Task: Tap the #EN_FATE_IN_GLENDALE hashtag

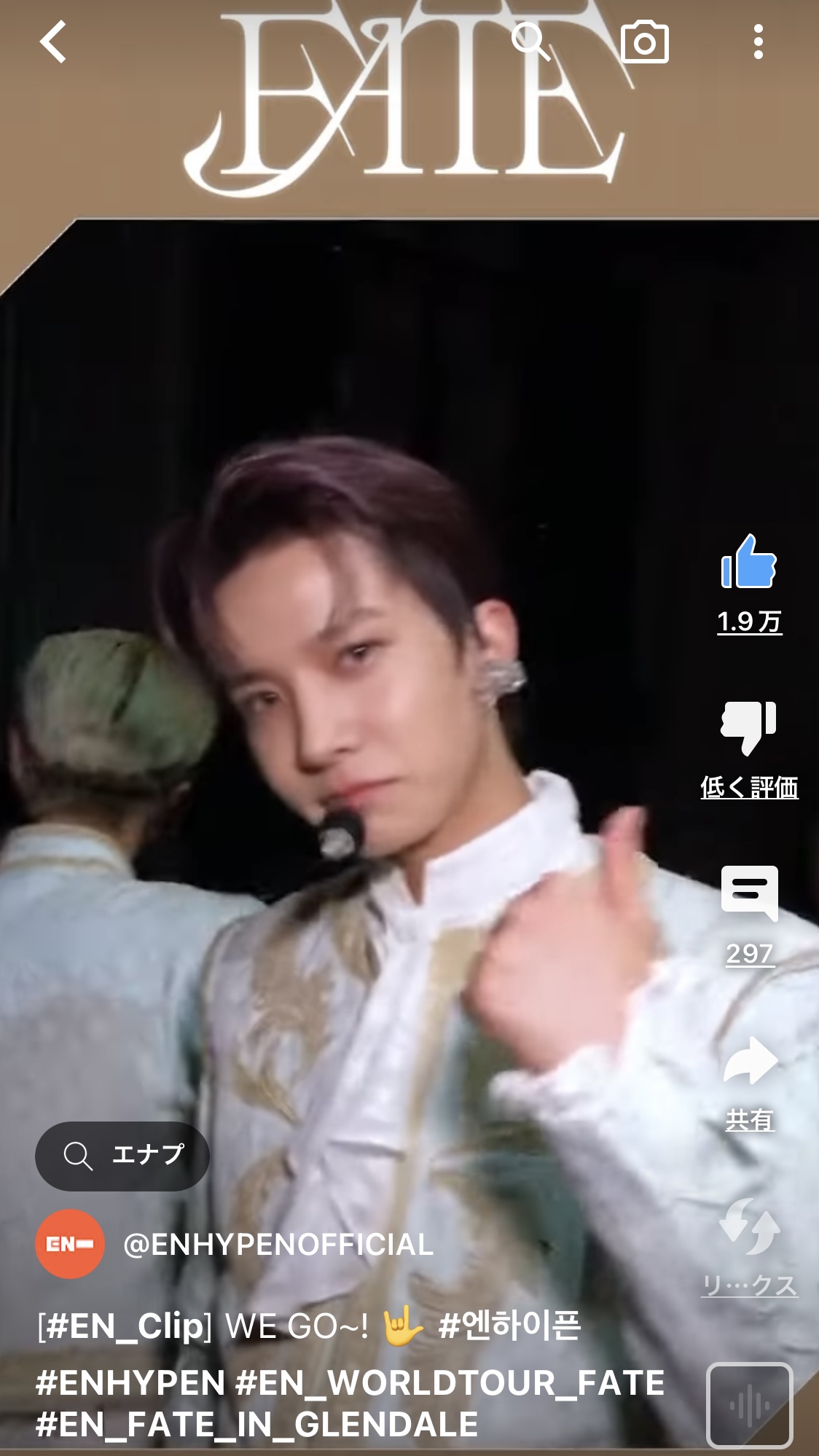Action: pyautogui.click(x=257, y=1424)
